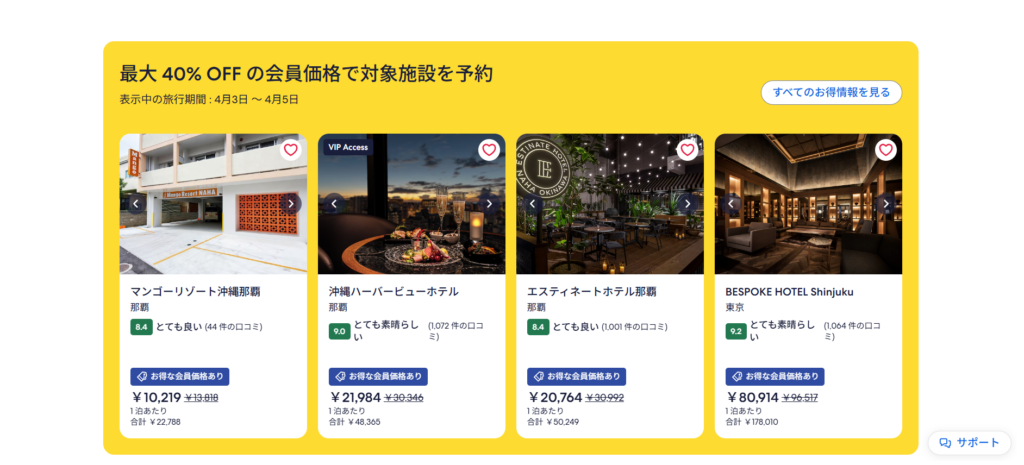Viewport: 1024px width, 465px height.
Task: Show previous photo of BESPOKE HOTEL Shinjuku
Action: point(731,204)
